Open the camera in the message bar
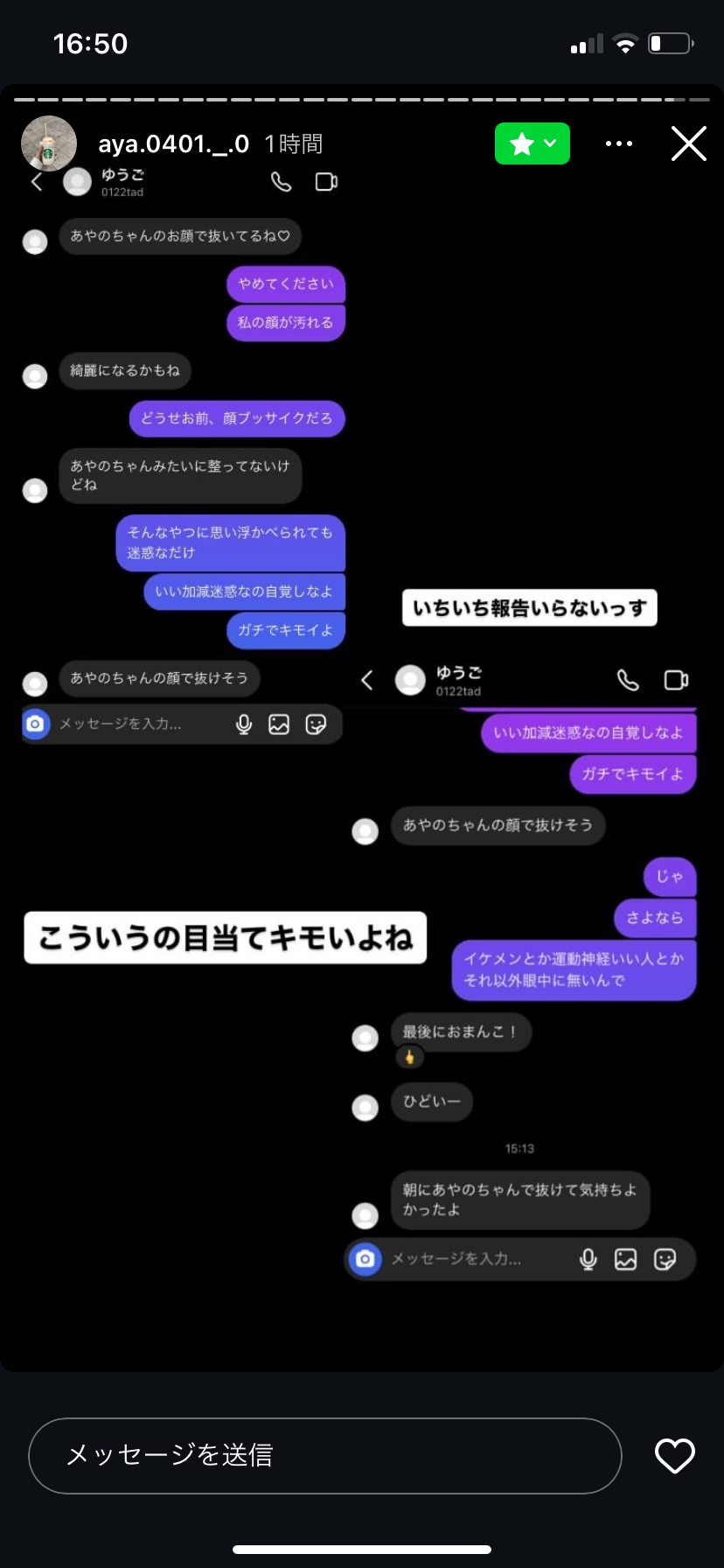The height and width of the screenshot is (1568, 724). [35, 724]
